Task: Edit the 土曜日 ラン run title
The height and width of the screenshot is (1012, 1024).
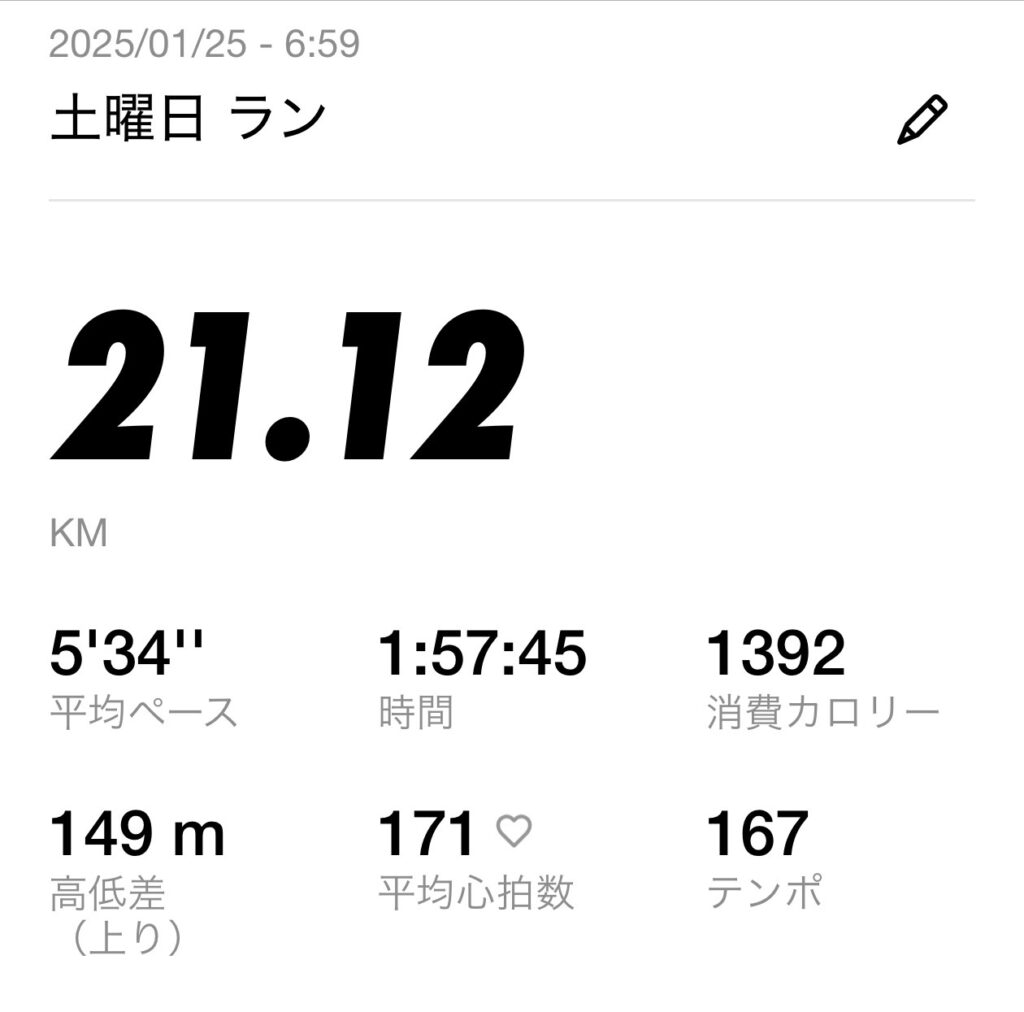Action: (x=921, y=121)
